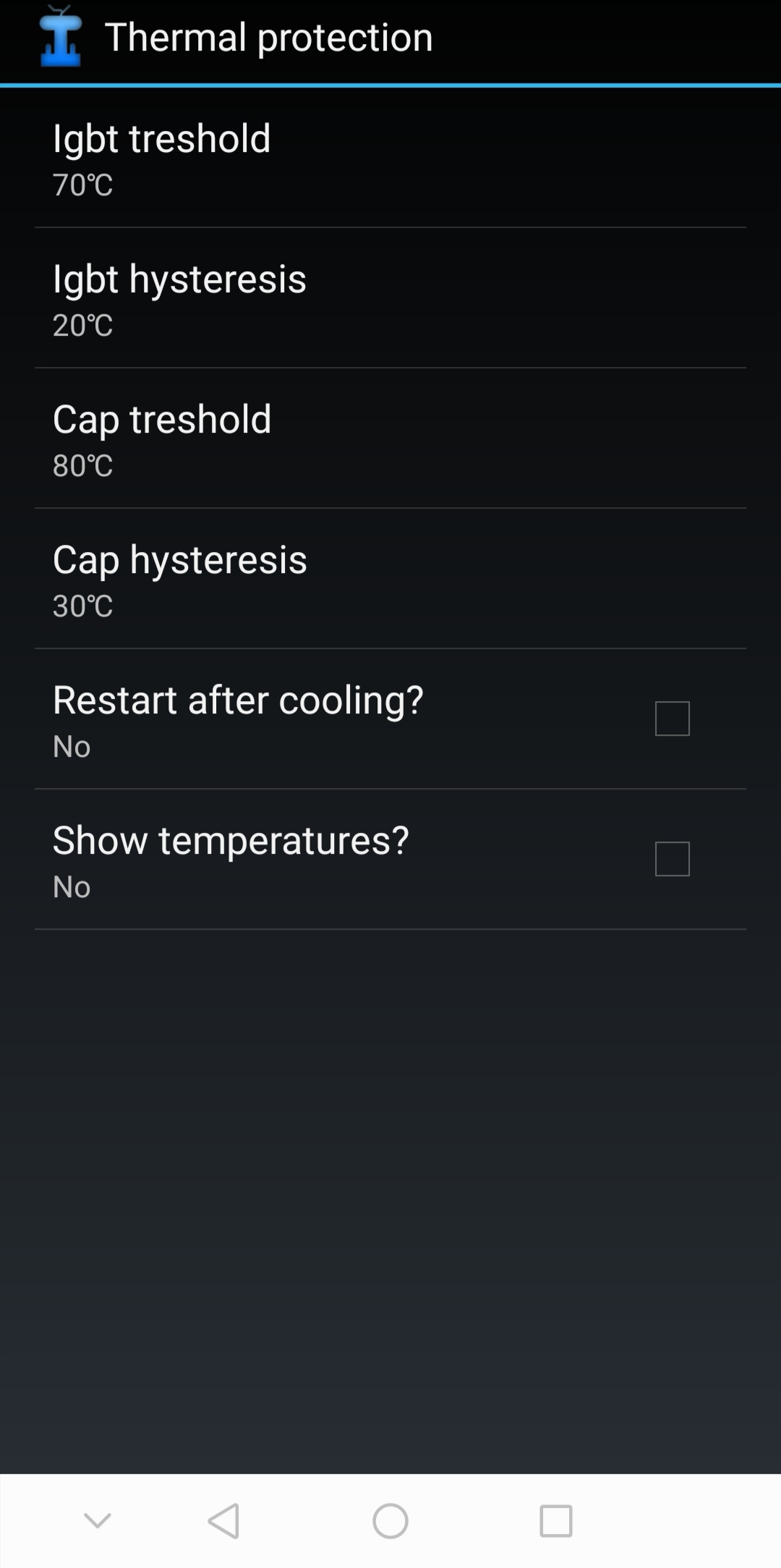Edit the Igbt hysteresis value
Screen dimensions: 781x1568
390,298
